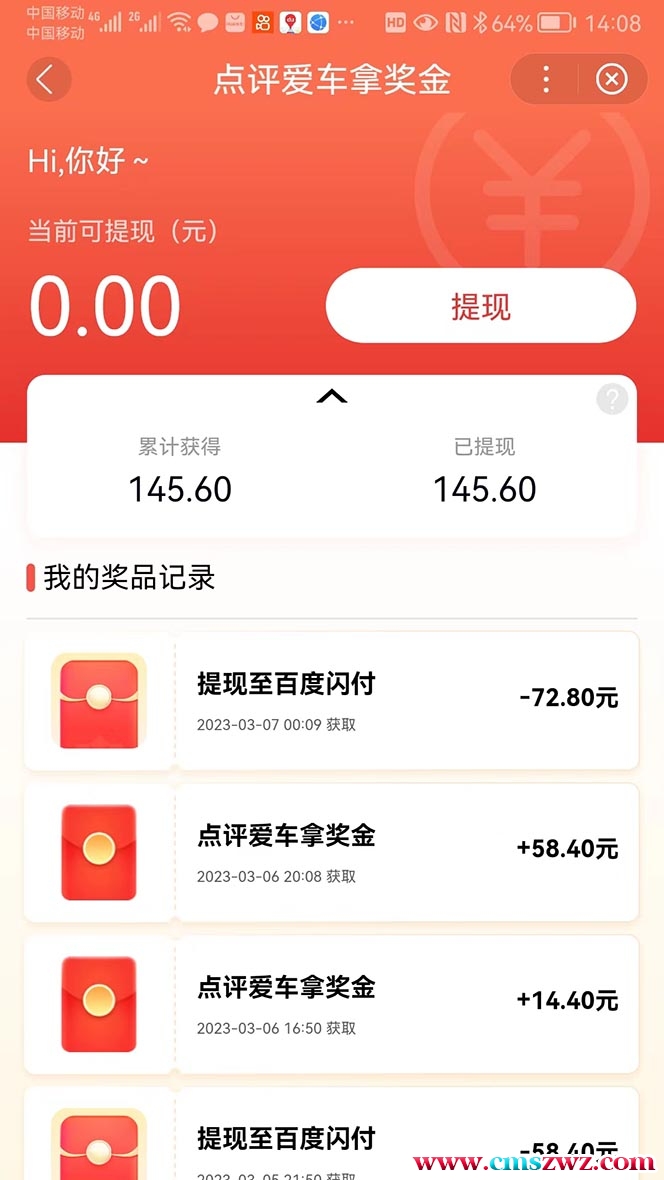
Task: Open the +14.40元 点评爱车拿奖金 record
Action: (x=332, y=1004)
